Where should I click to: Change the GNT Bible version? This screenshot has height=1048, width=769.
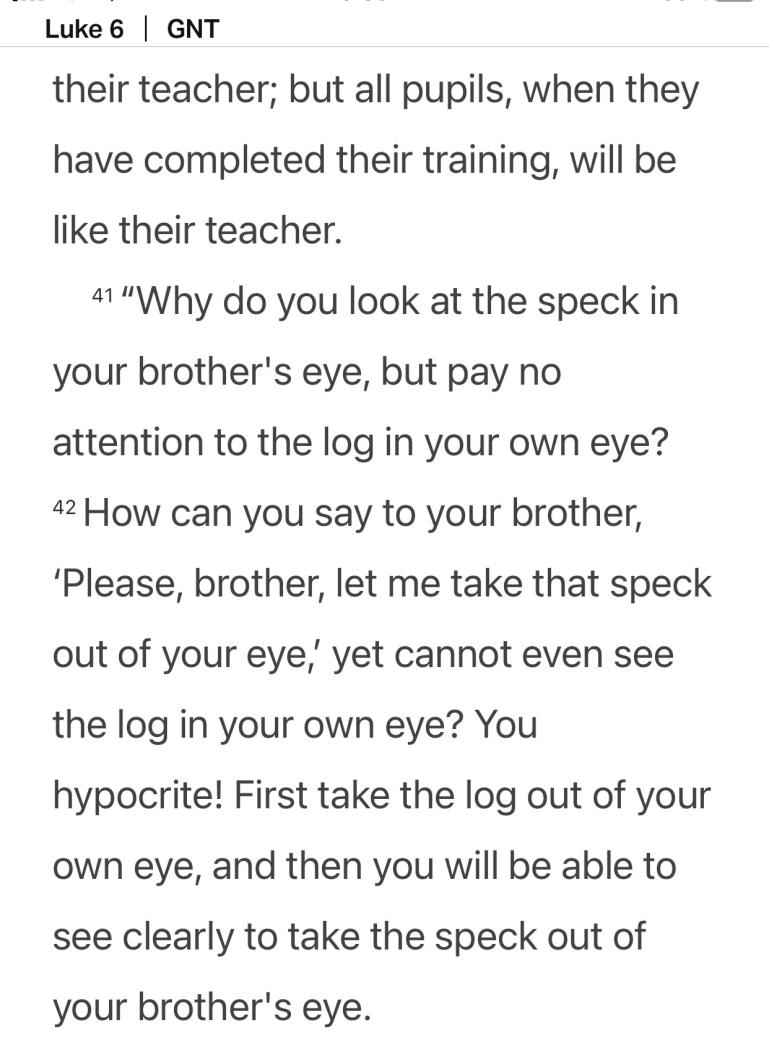coord(193,29)
